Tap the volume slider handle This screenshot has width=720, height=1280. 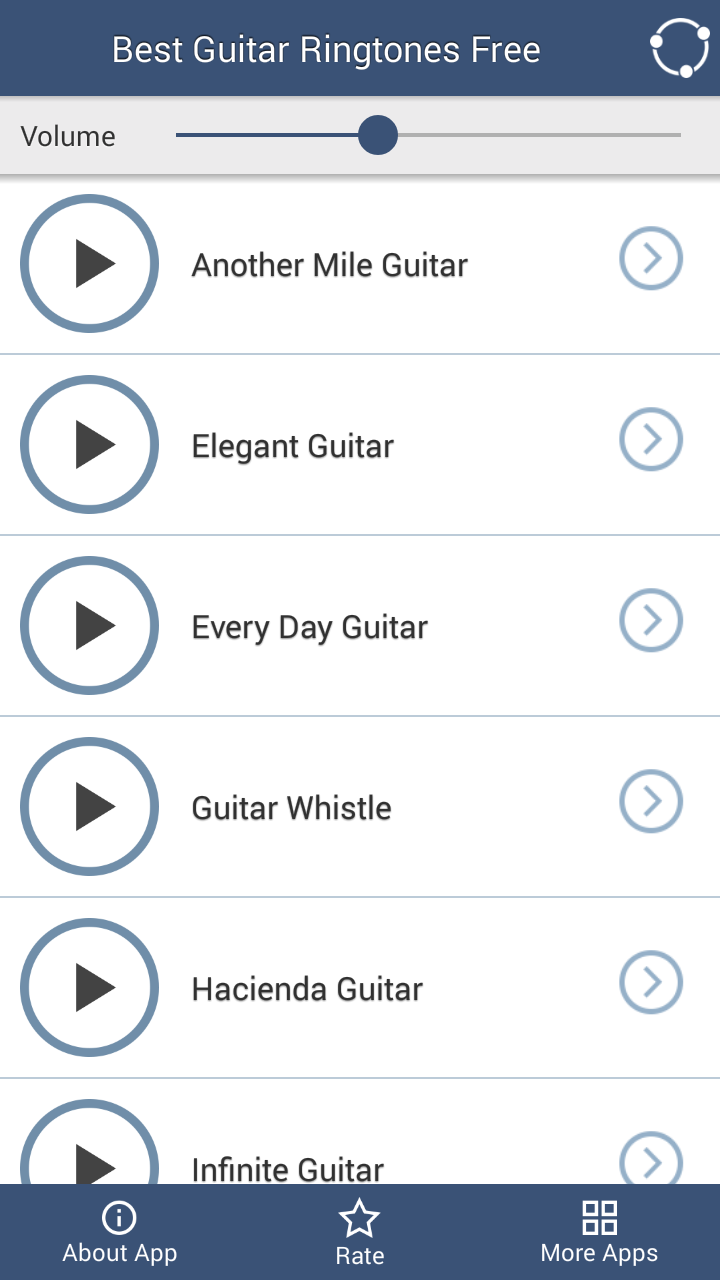[378, 135]
